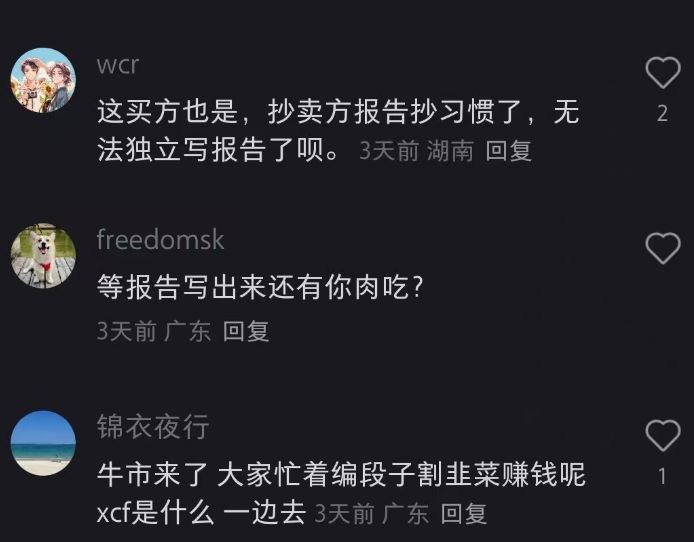The width and height of the screenshot is (694, 542).
Task: Like freedomsk's comment
Action: tap(662, 248)
